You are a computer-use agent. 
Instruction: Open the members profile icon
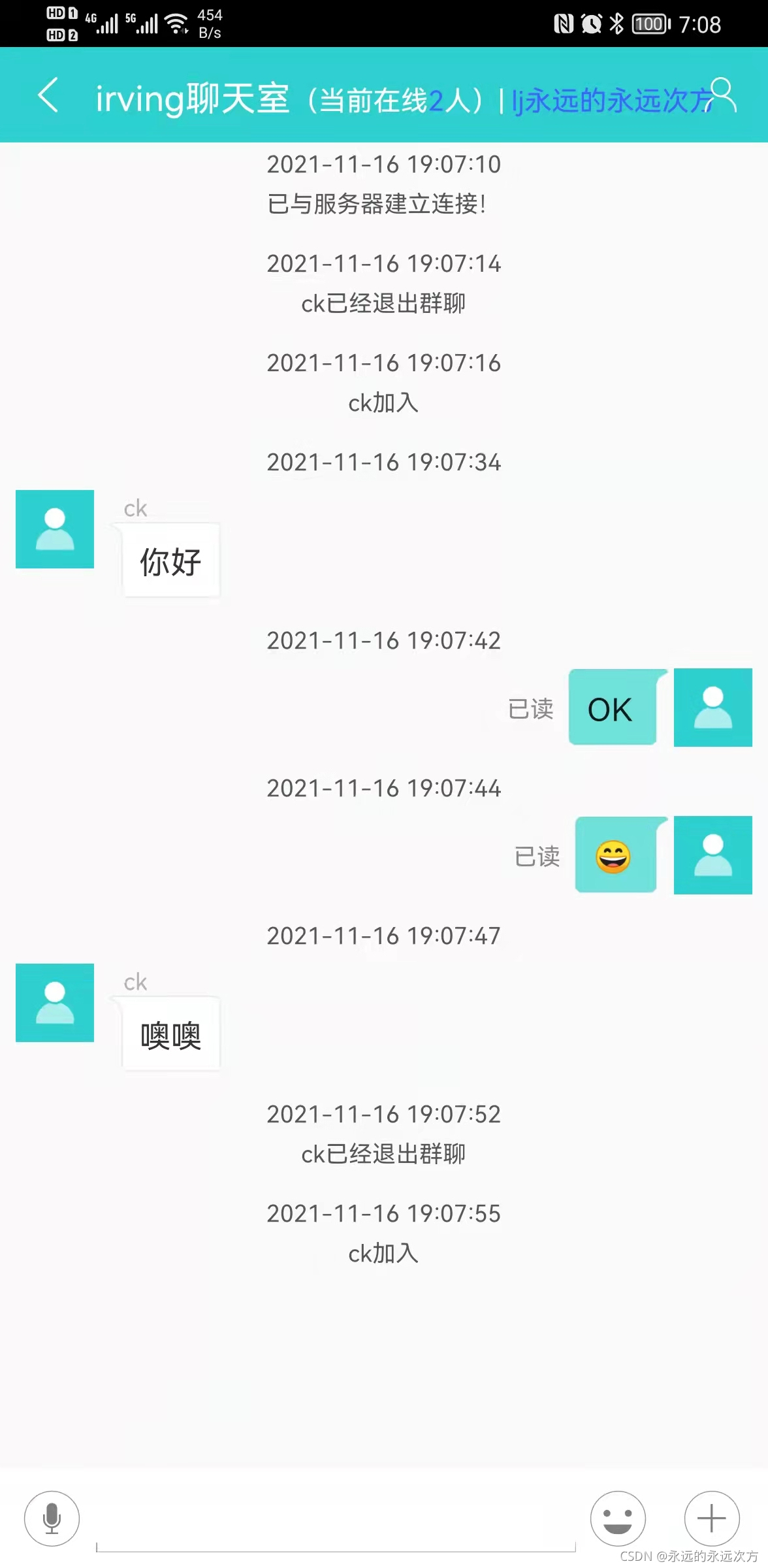(723, 95)
